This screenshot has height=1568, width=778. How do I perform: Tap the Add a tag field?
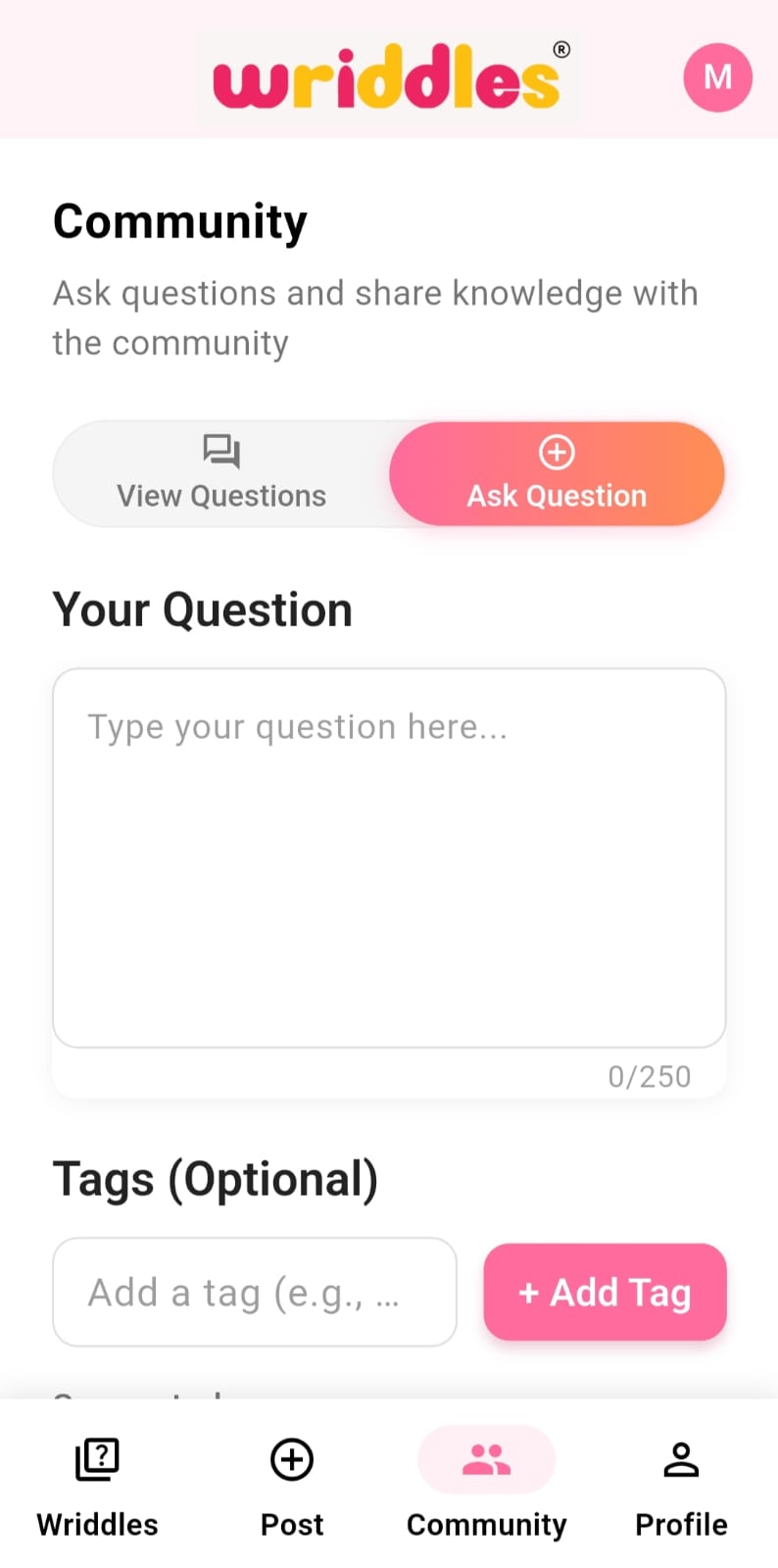[255, 1292]
